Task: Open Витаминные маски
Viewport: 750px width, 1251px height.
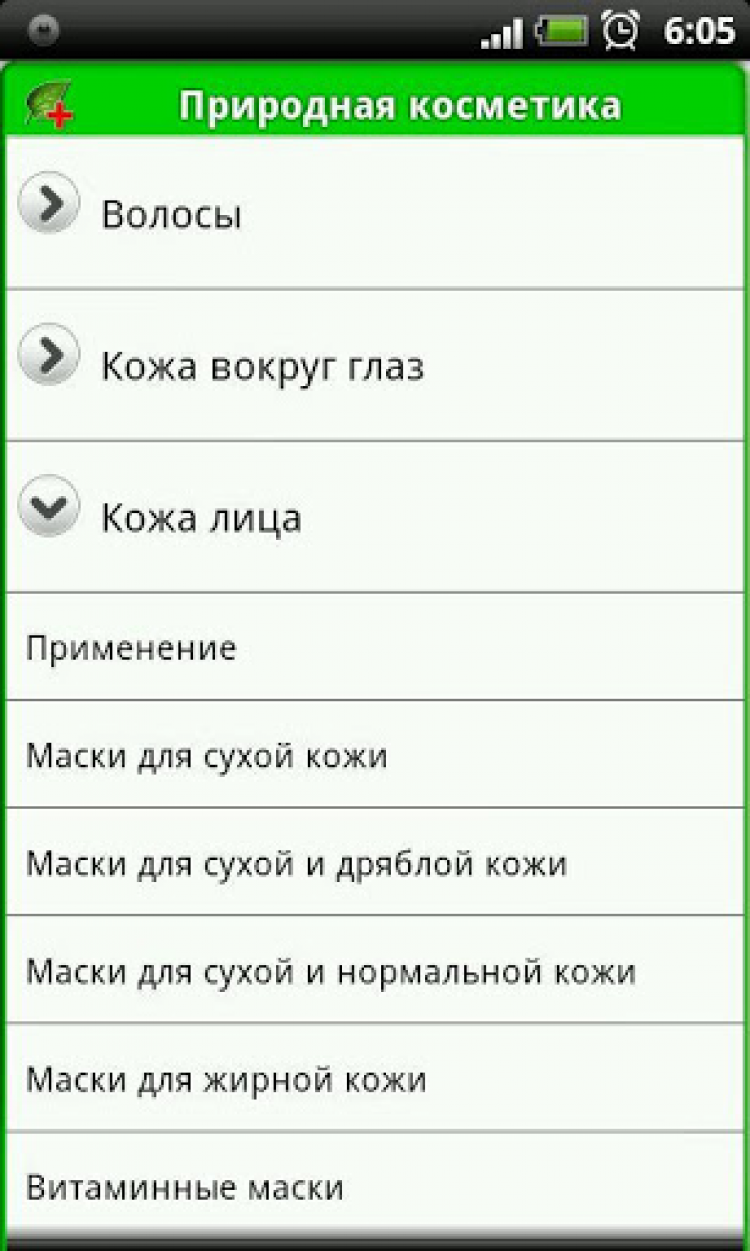Action: click(185, 1188)
